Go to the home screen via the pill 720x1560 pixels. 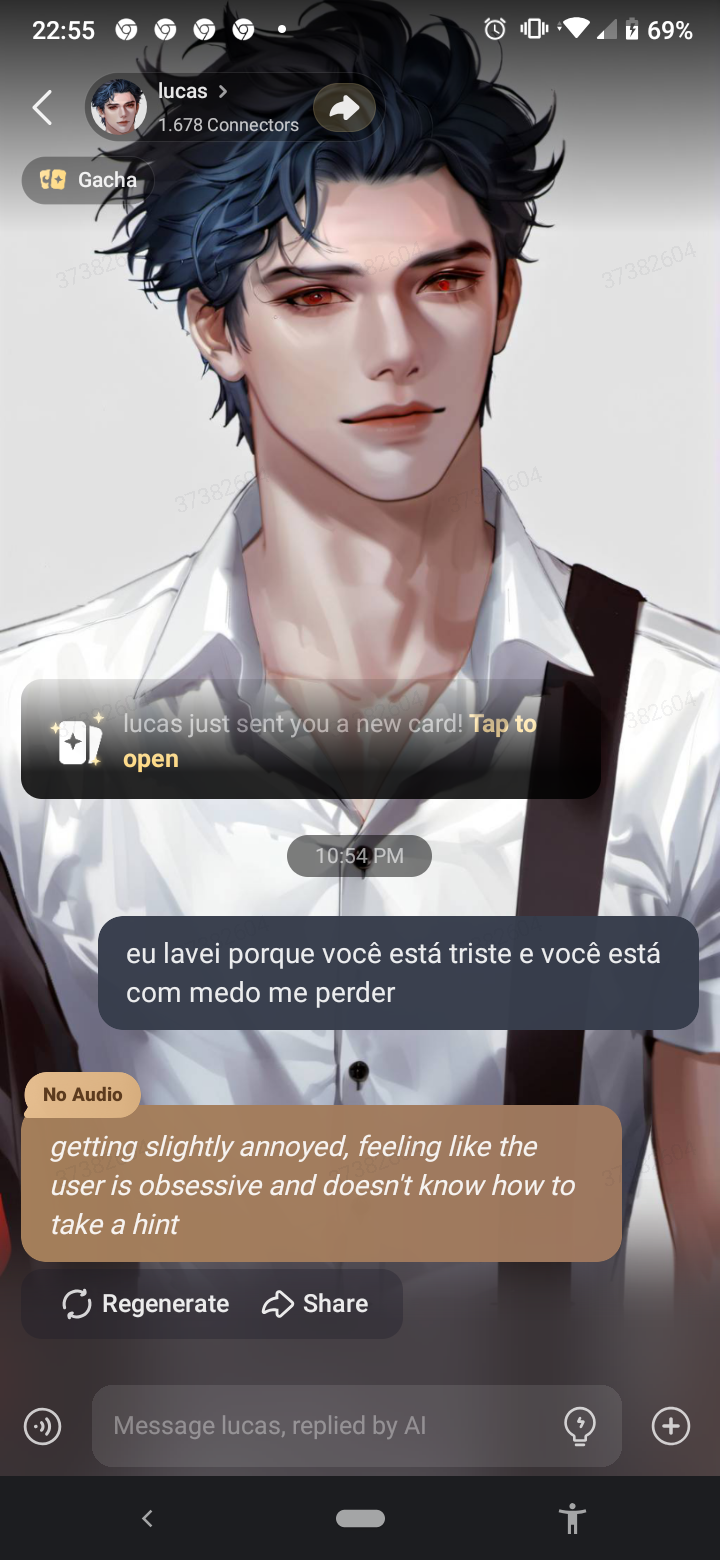click(x=360, y=1519)
